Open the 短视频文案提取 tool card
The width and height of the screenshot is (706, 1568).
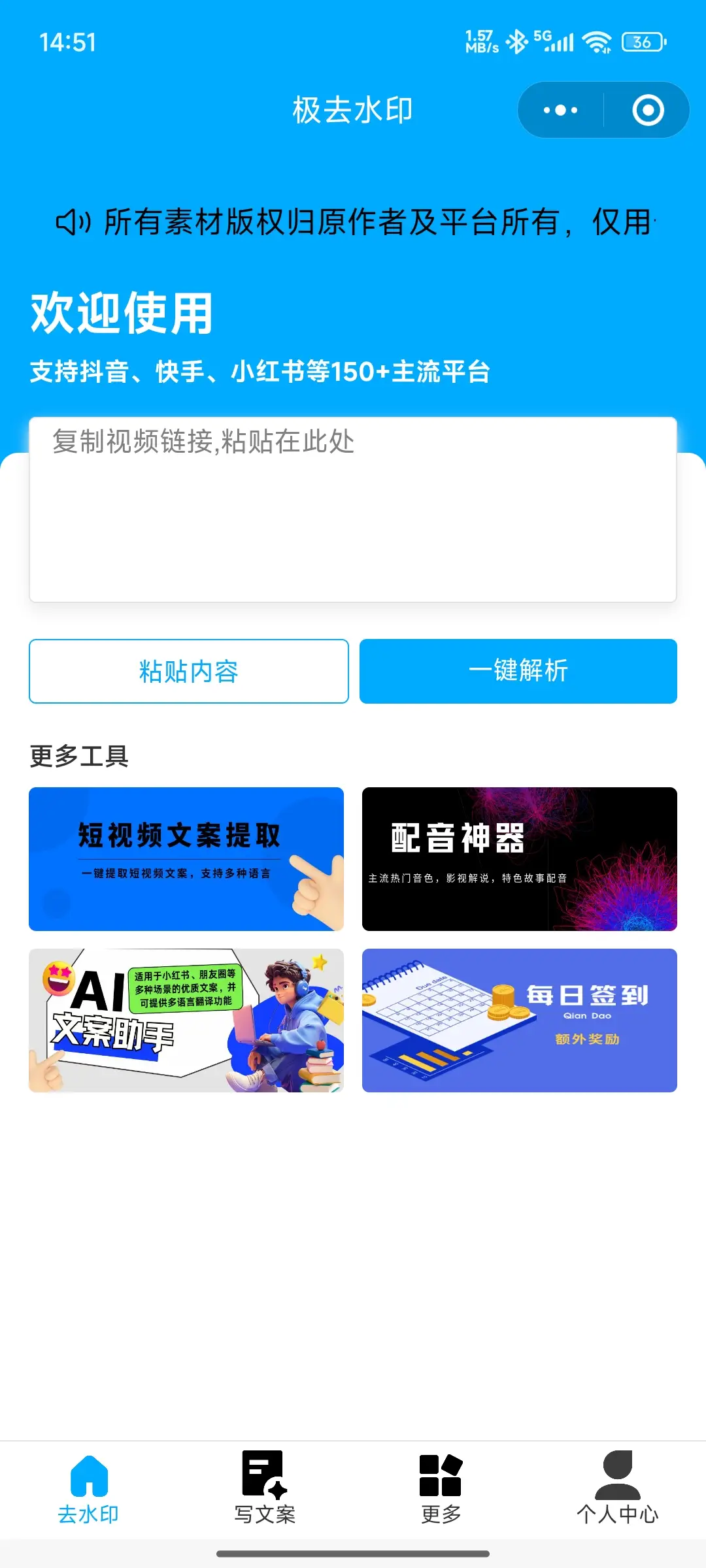point(186,858)
